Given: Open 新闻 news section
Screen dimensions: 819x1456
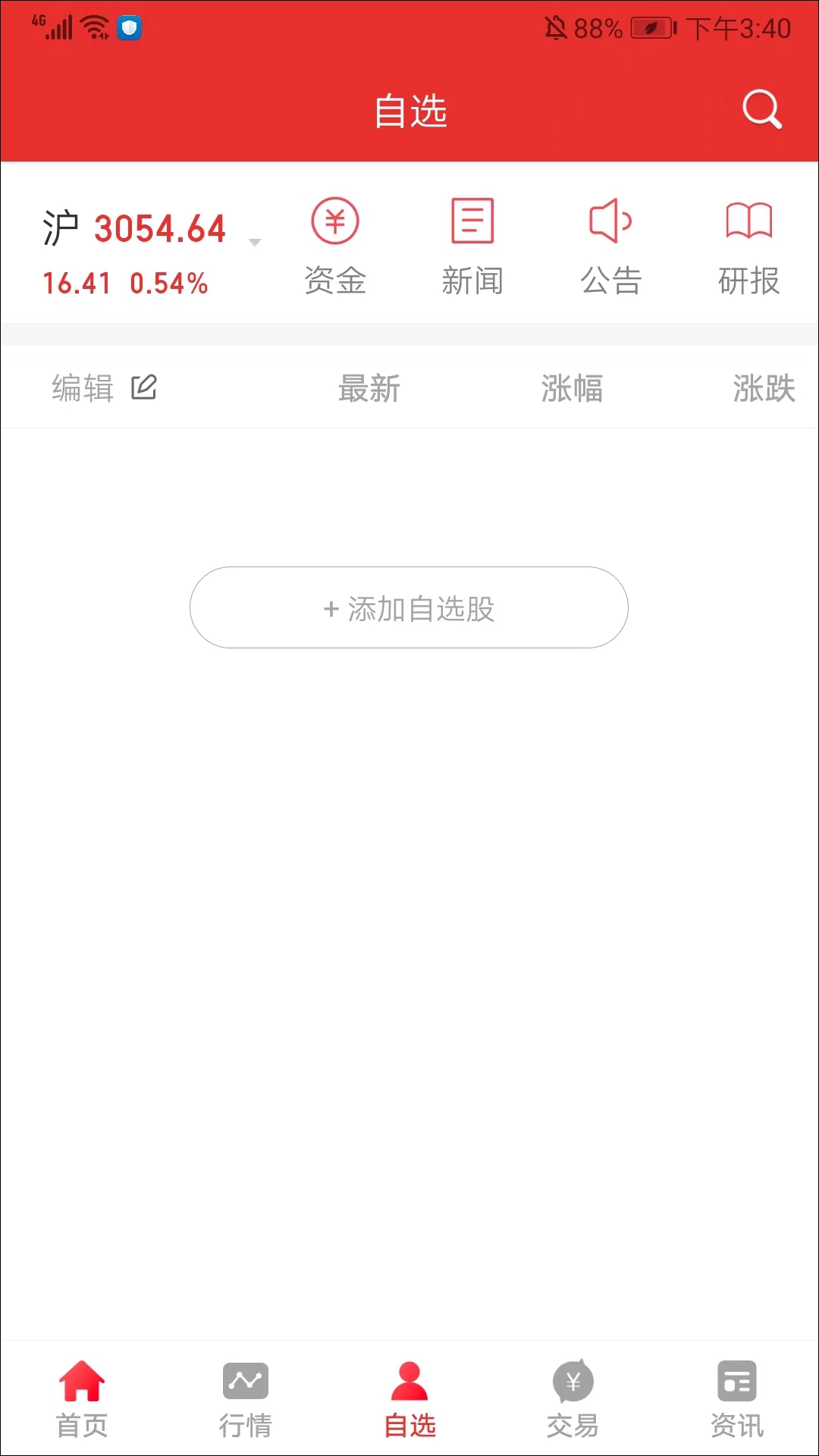Looking at the screenshot, I should click(x=472, y=247).
